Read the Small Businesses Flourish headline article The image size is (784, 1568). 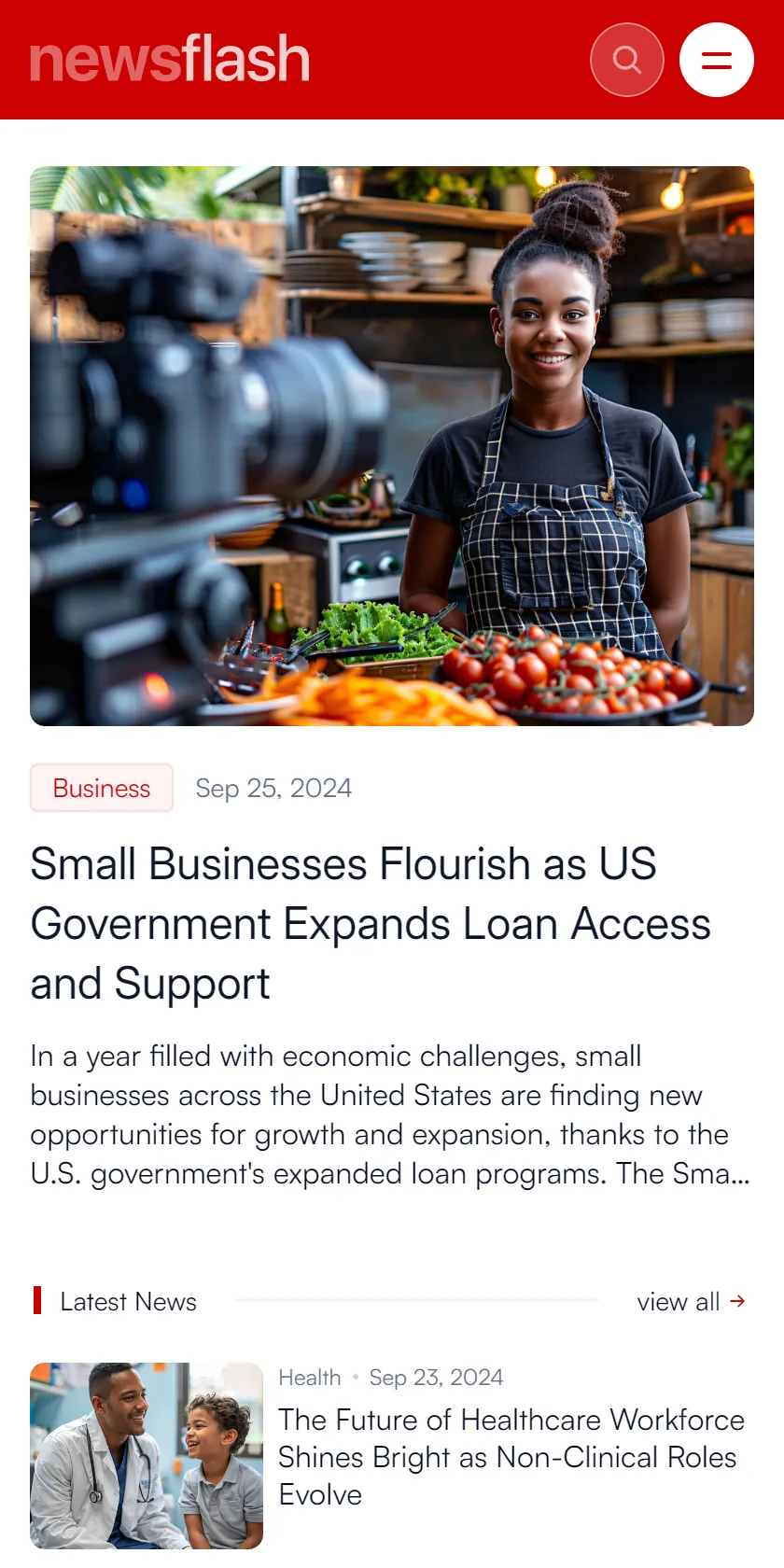pyautogui.click(x=371, y=923)
